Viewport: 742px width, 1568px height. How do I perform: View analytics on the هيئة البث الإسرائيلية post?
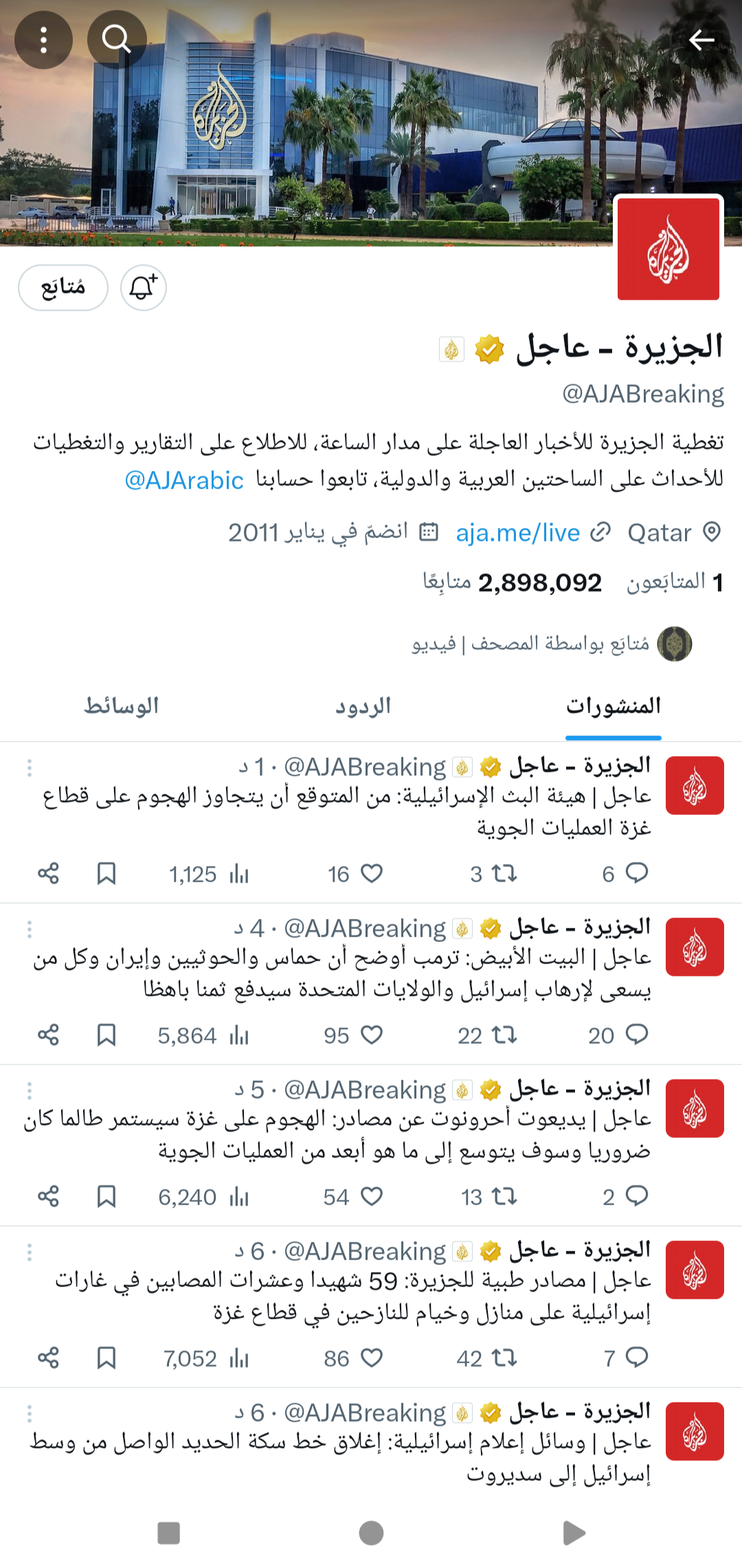209,874
